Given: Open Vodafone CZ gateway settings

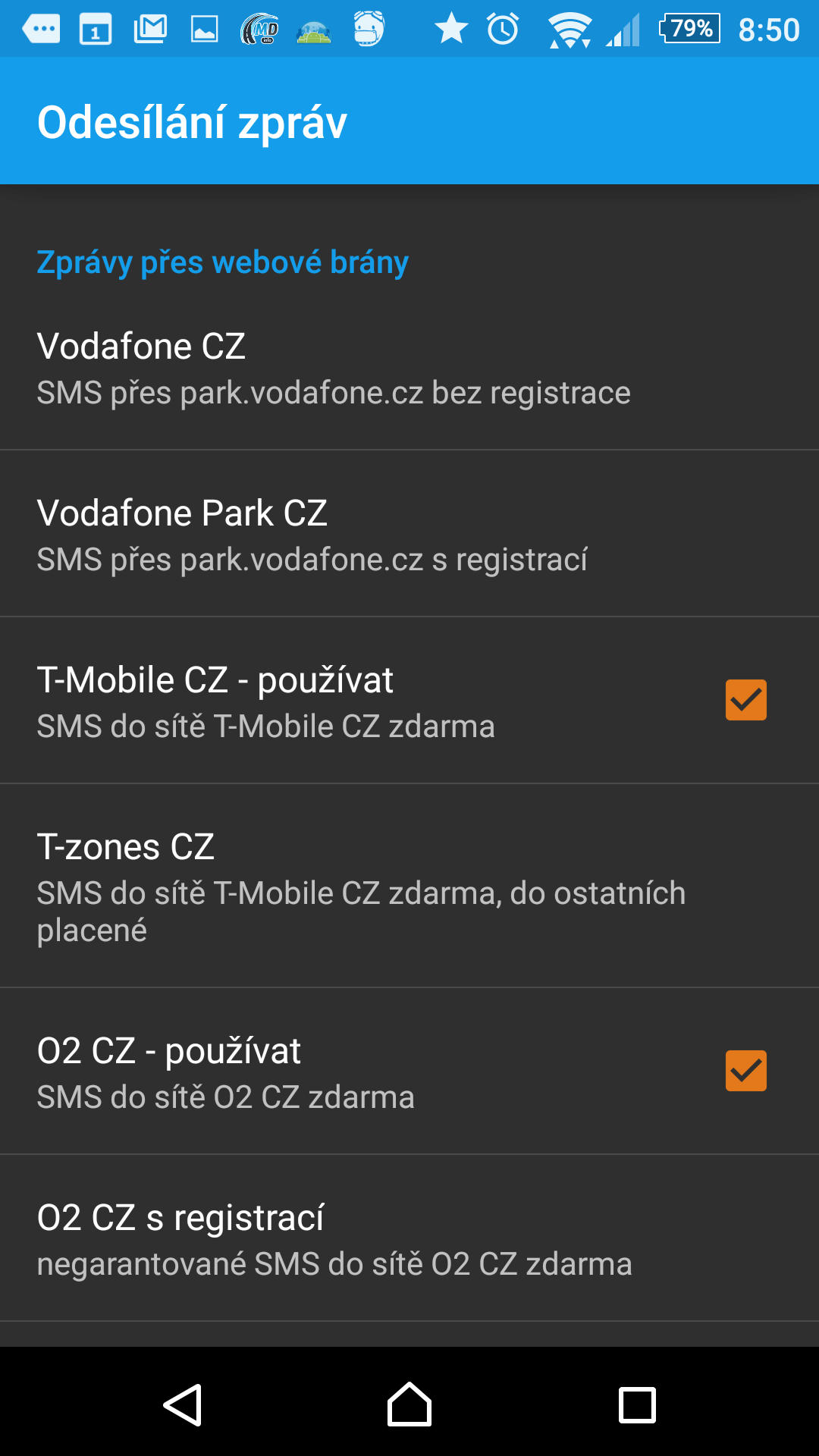Looking at the screenshot, I should (x=409, y=367).
